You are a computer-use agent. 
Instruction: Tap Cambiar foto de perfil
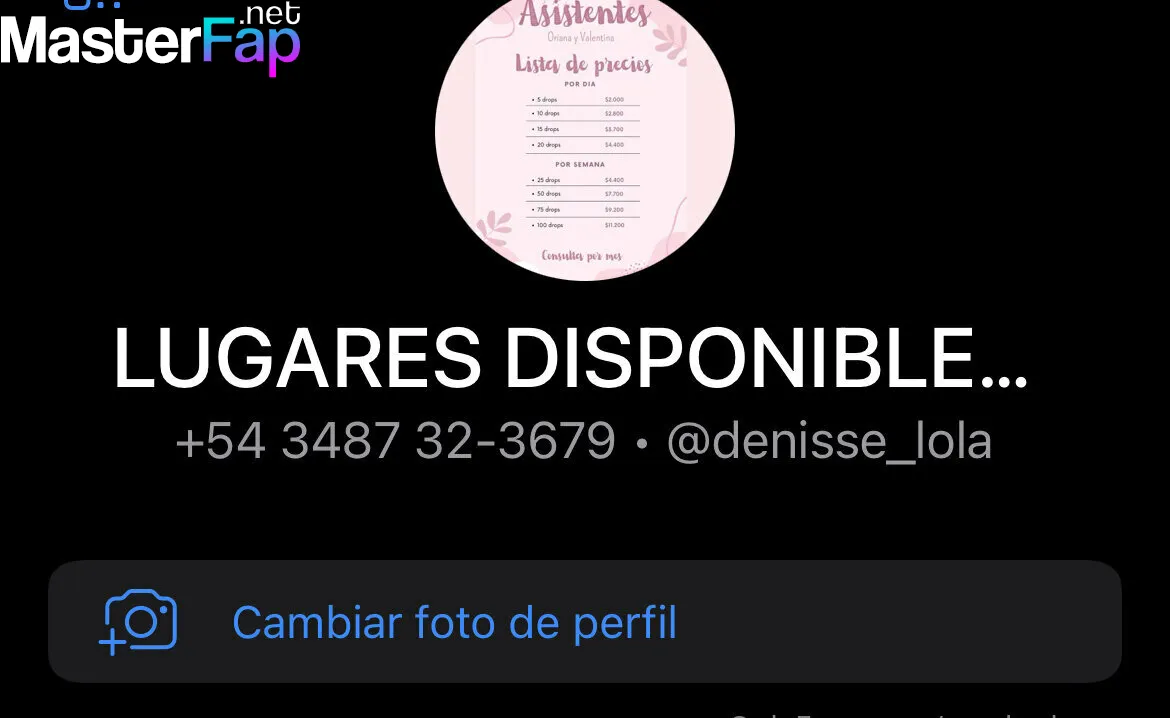click(454, 622)
